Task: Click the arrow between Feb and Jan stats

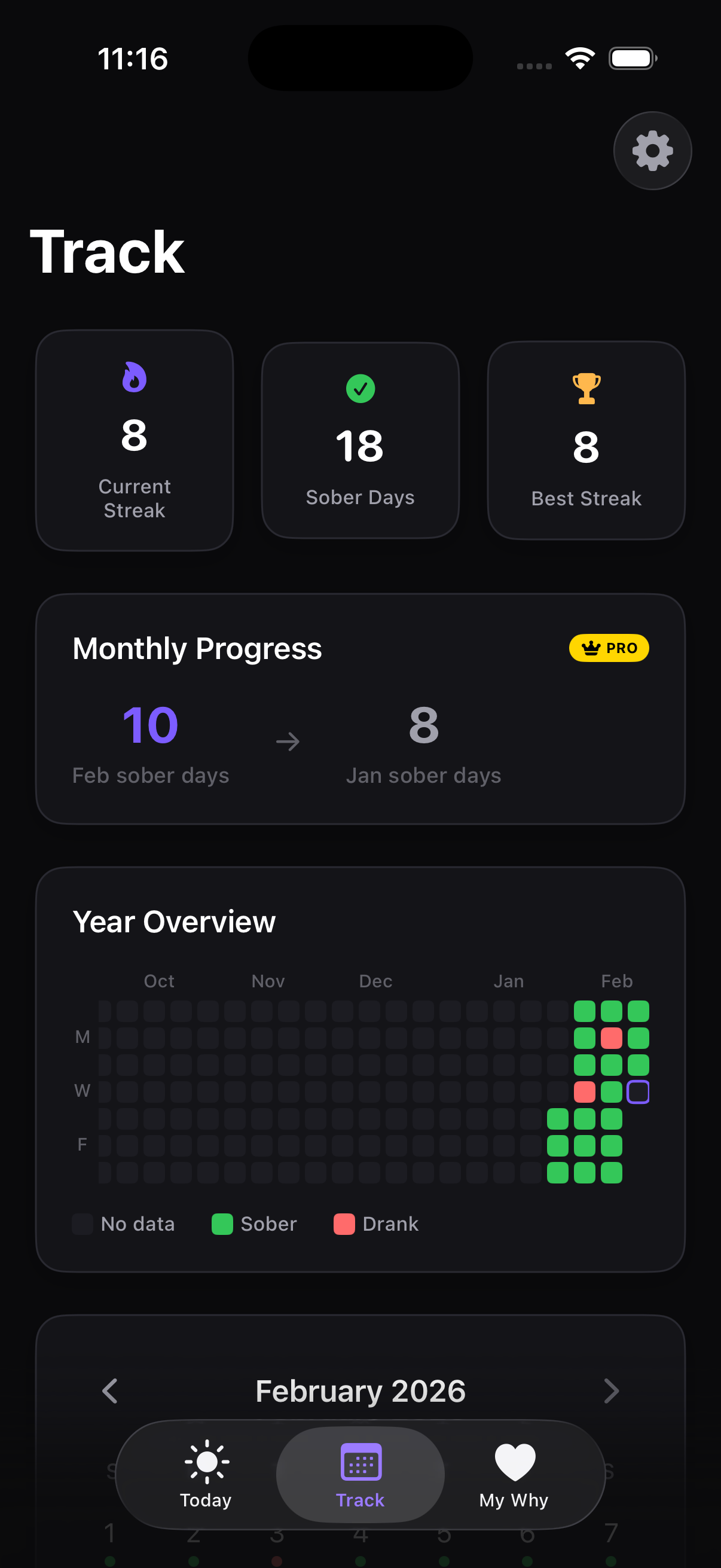Action: (287, 741)
